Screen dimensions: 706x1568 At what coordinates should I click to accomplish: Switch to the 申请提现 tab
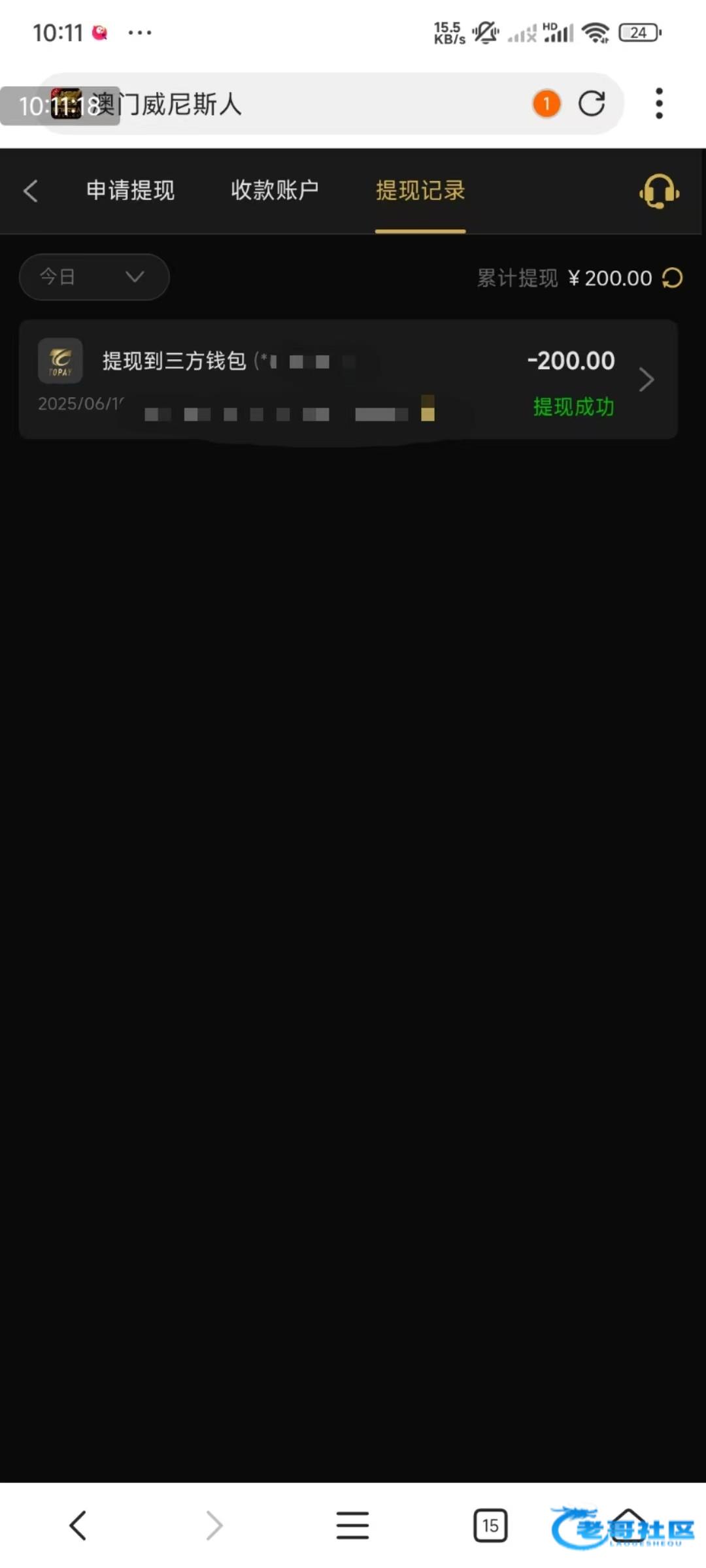pyautogui.click(x=130, y=191)
